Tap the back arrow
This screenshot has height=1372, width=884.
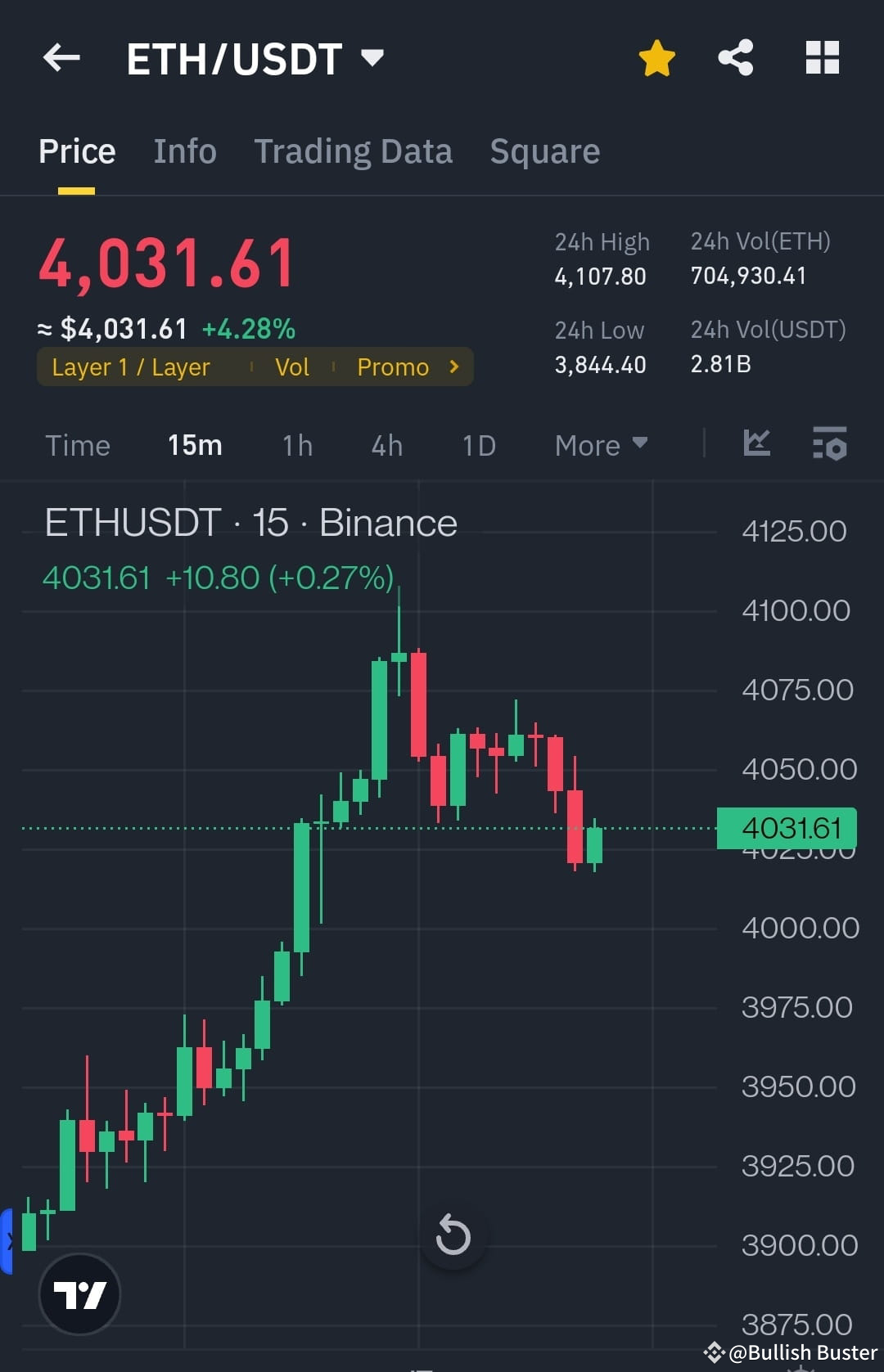pos(61,56)
